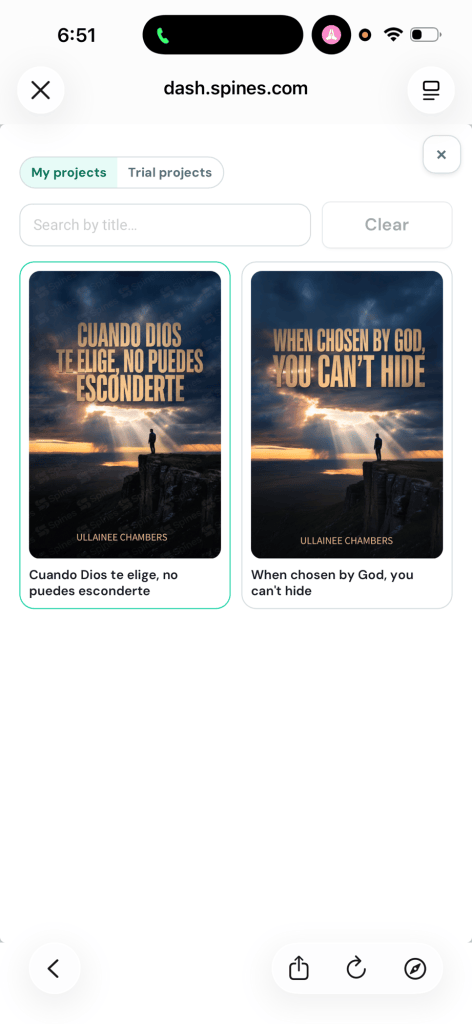Go back with the bottom arrow
The image size is (472, 1024).
point(54,968)
